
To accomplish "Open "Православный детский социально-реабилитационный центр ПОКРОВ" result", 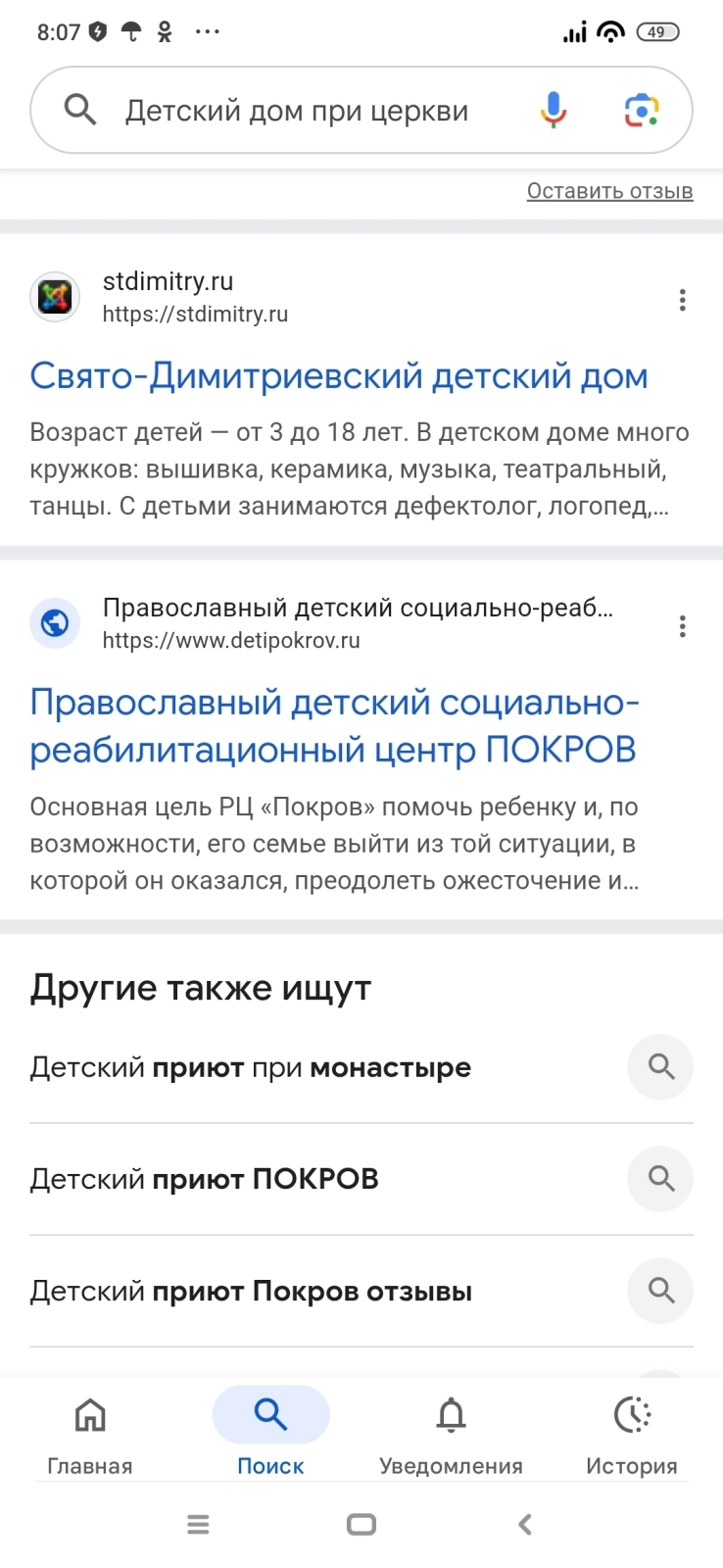I will [334, 726].
